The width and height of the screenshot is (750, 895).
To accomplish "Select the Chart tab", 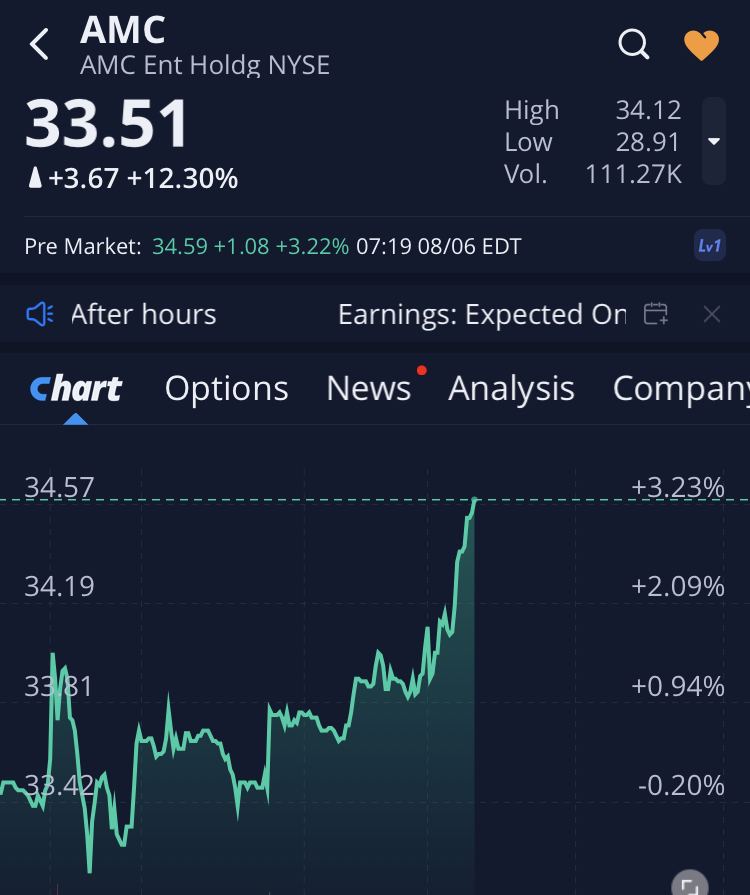I will point(76,388).
